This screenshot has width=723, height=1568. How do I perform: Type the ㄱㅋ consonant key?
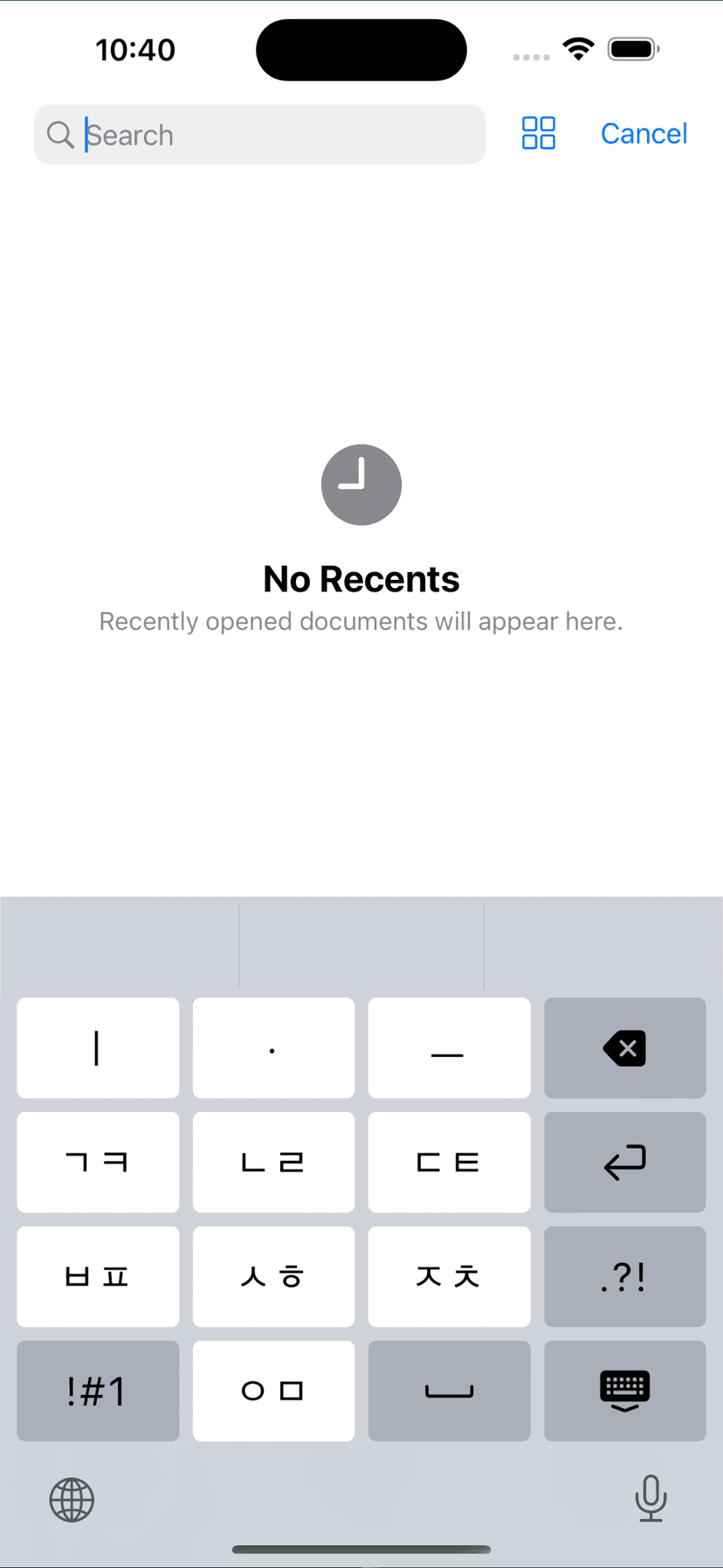[x=98, y=1162]
